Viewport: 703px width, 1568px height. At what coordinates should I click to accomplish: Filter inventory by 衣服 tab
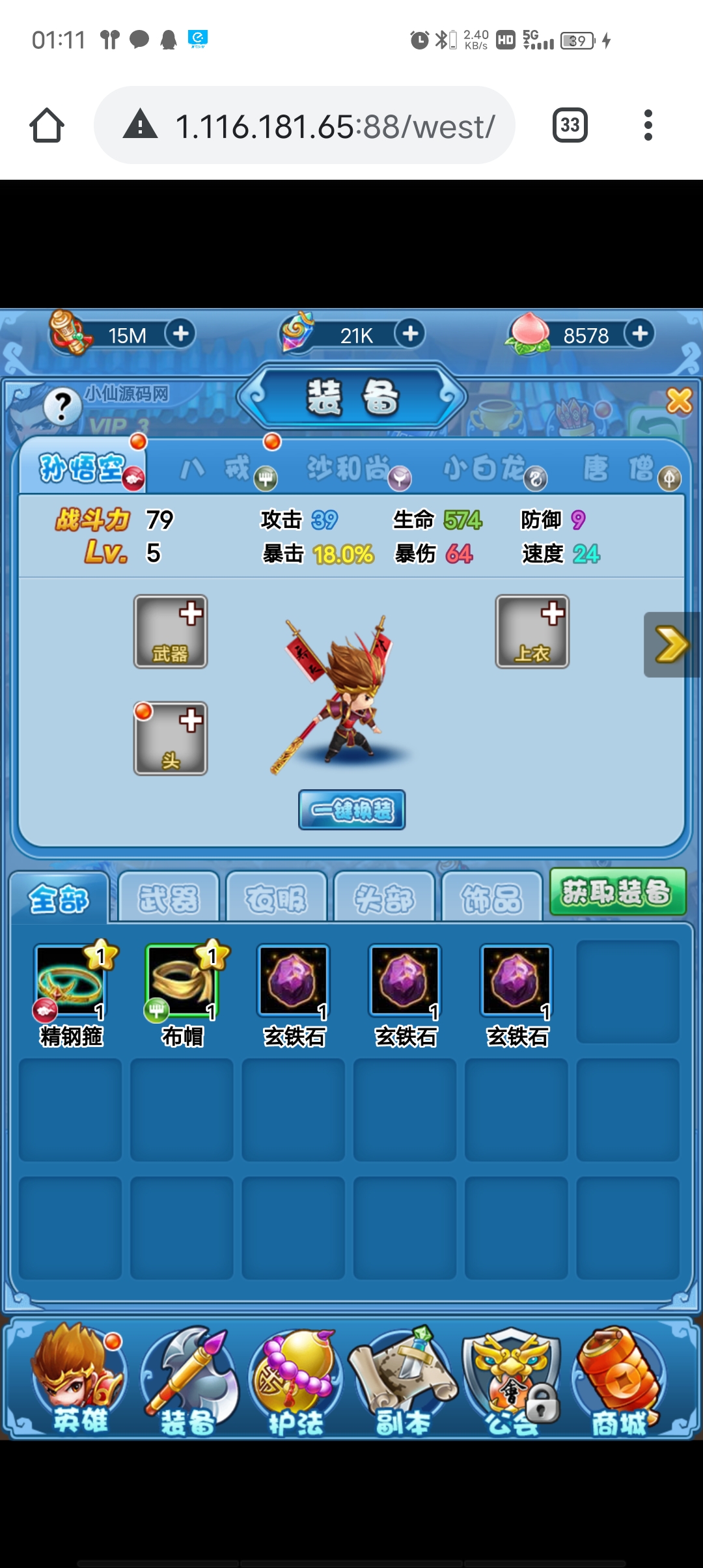point(276,897)
